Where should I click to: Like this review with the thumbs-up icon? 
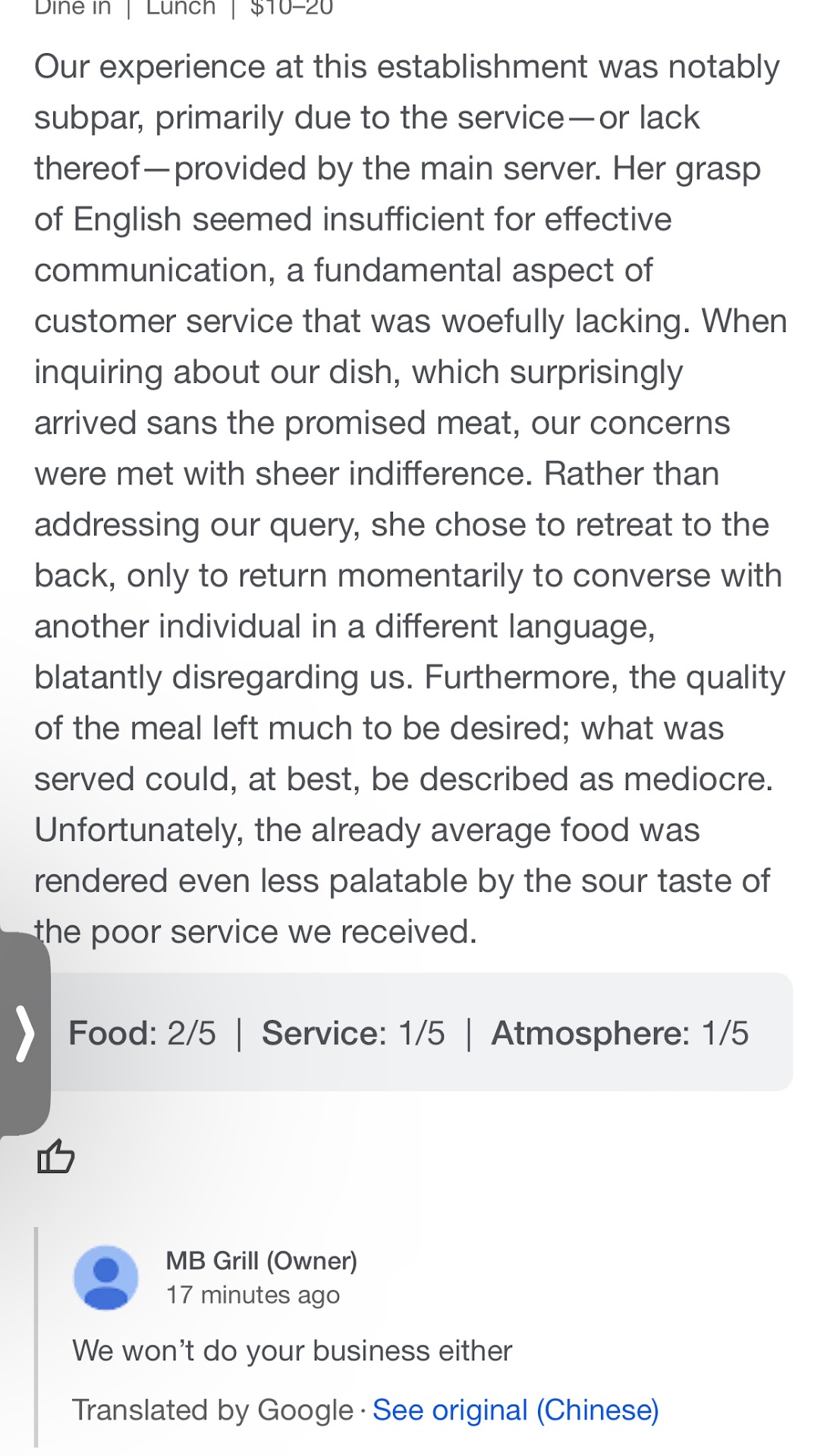55,1157
